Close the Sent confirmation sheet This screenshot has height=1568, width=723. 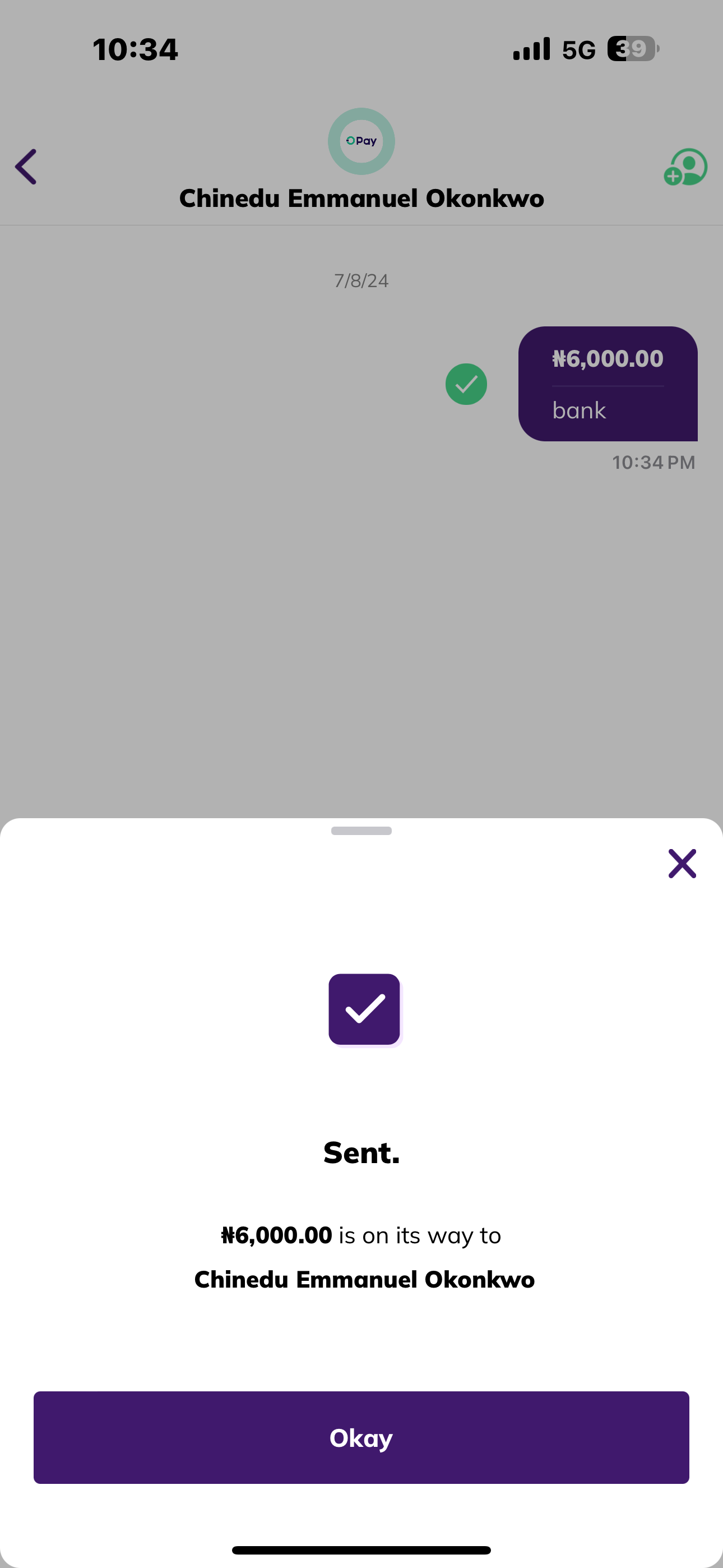682,863
